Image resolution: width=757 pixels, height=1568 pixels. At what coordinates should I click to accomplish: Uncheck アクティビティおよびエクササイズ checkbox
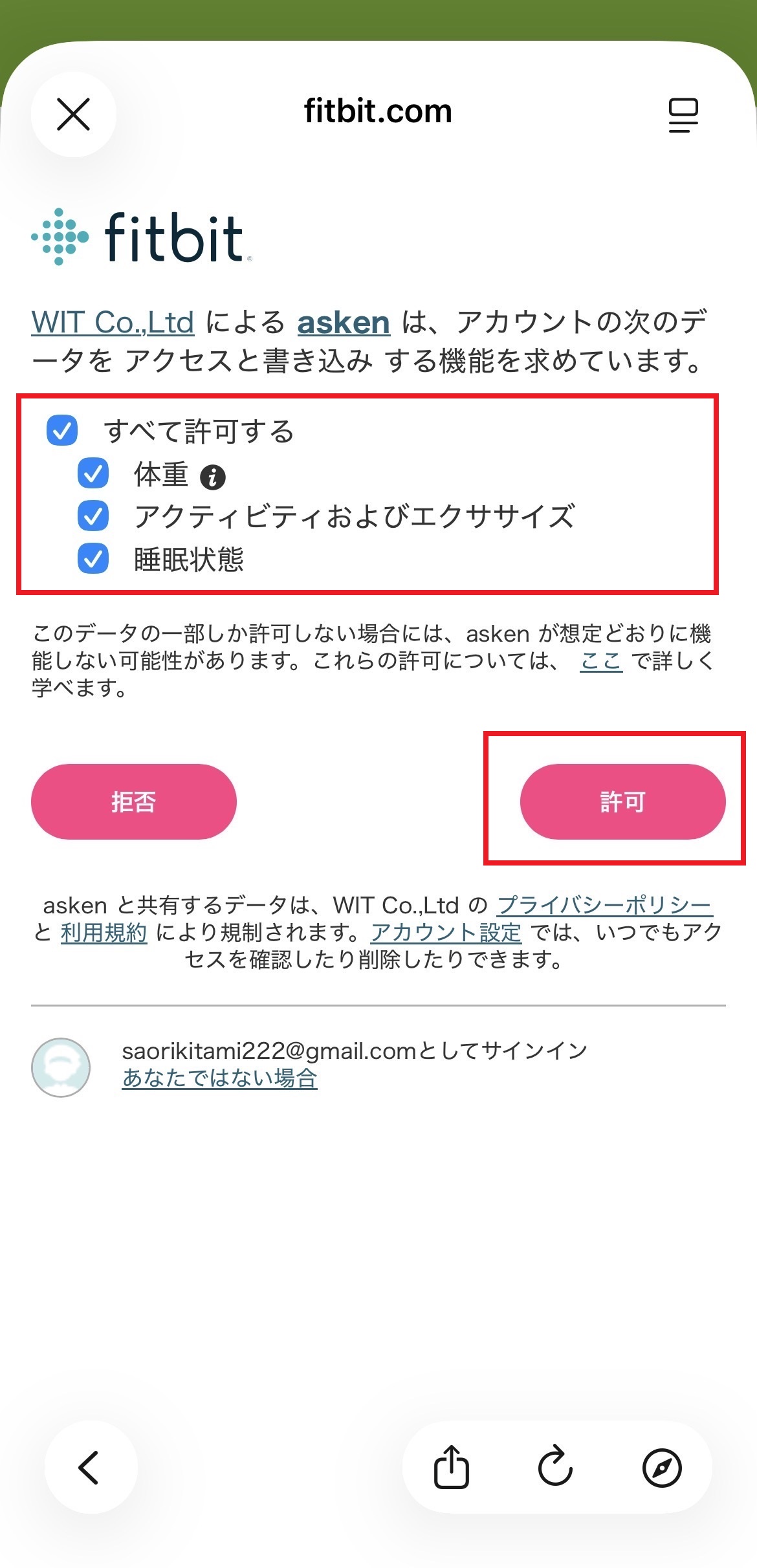(93, 516)
